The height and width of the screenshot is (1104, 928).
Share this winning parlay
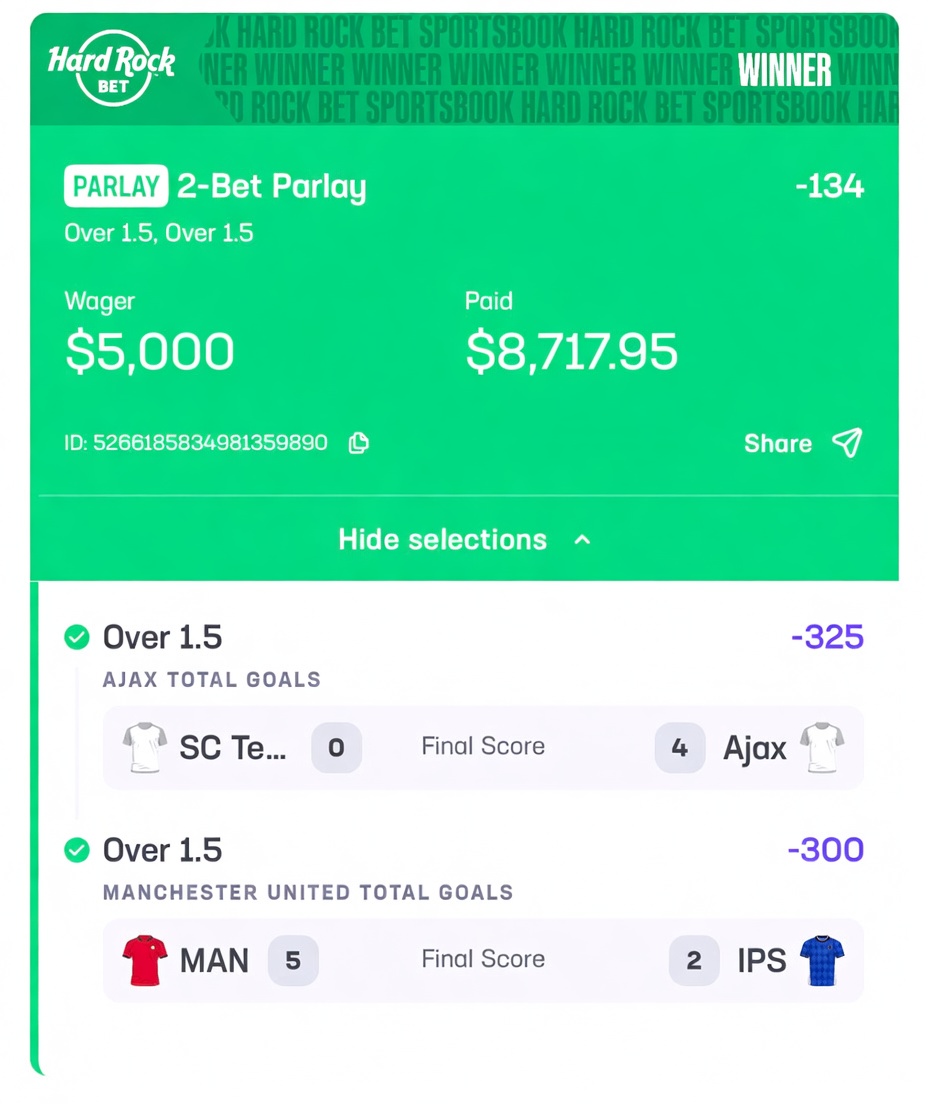(803, 443)
